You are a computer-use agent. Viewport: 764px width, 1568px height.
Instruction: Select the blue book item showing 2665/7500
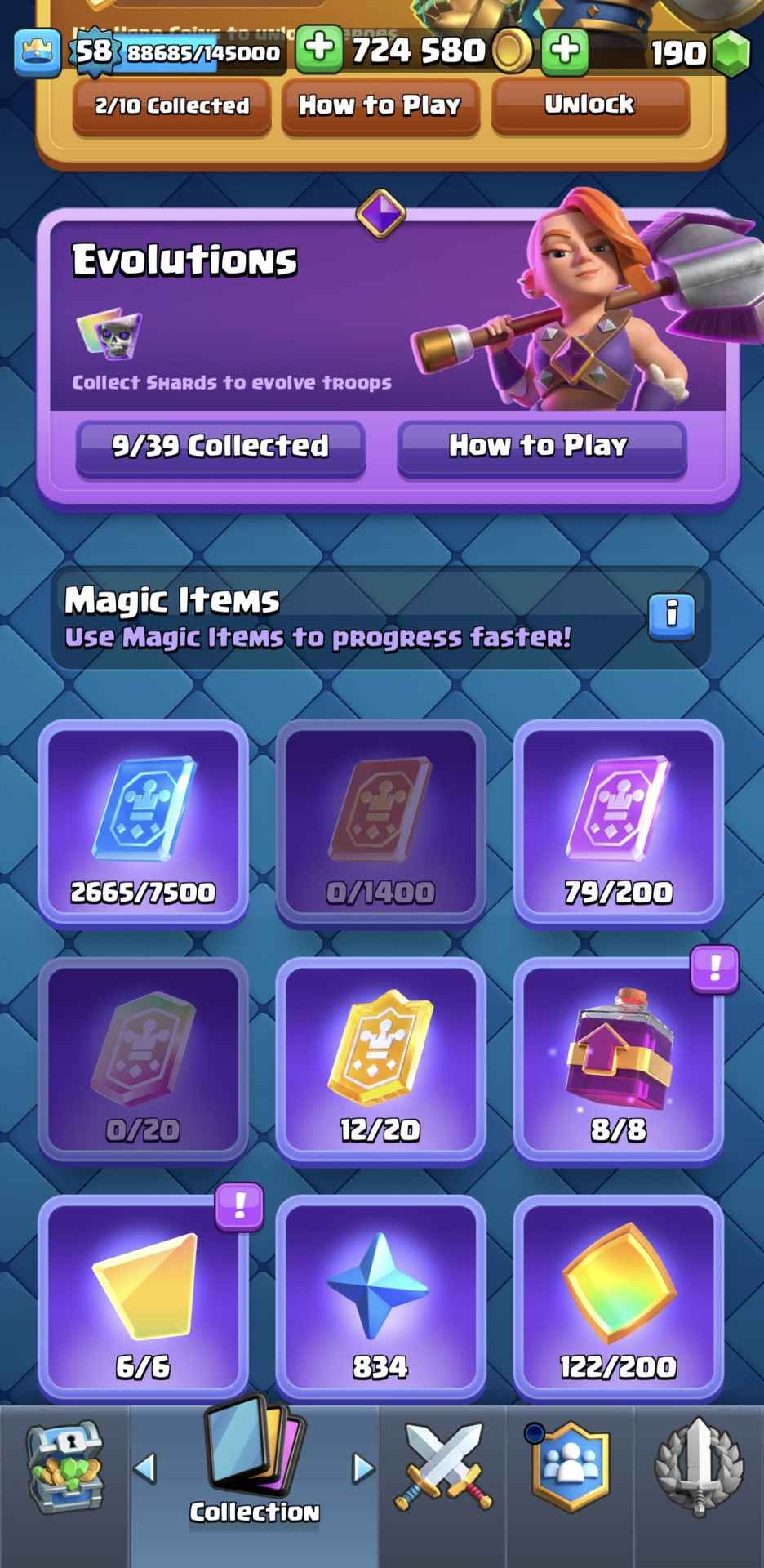click(x=144, y=823)
